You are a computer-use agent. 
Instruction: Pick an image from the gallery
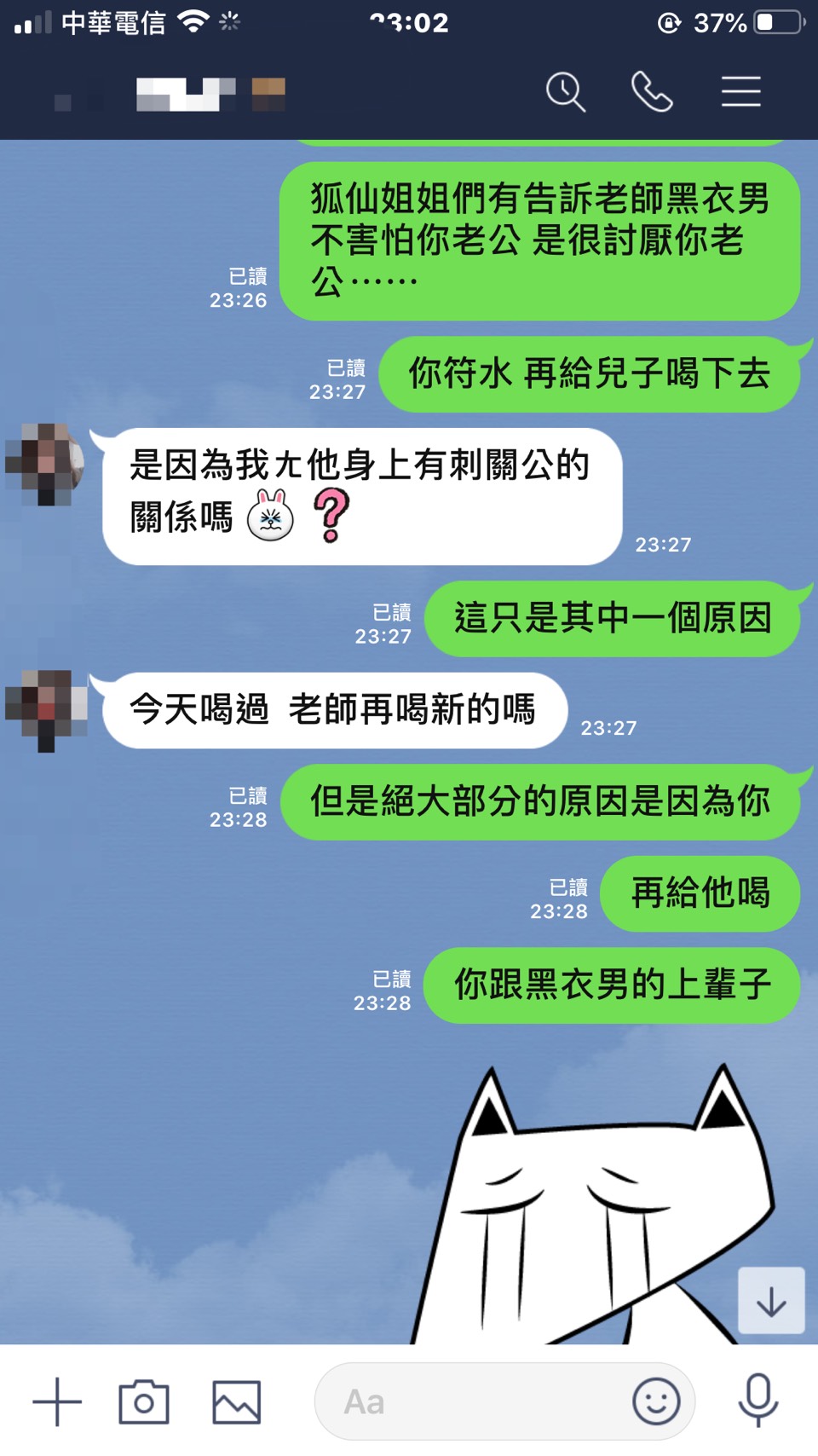click(x=236, y=1401)
